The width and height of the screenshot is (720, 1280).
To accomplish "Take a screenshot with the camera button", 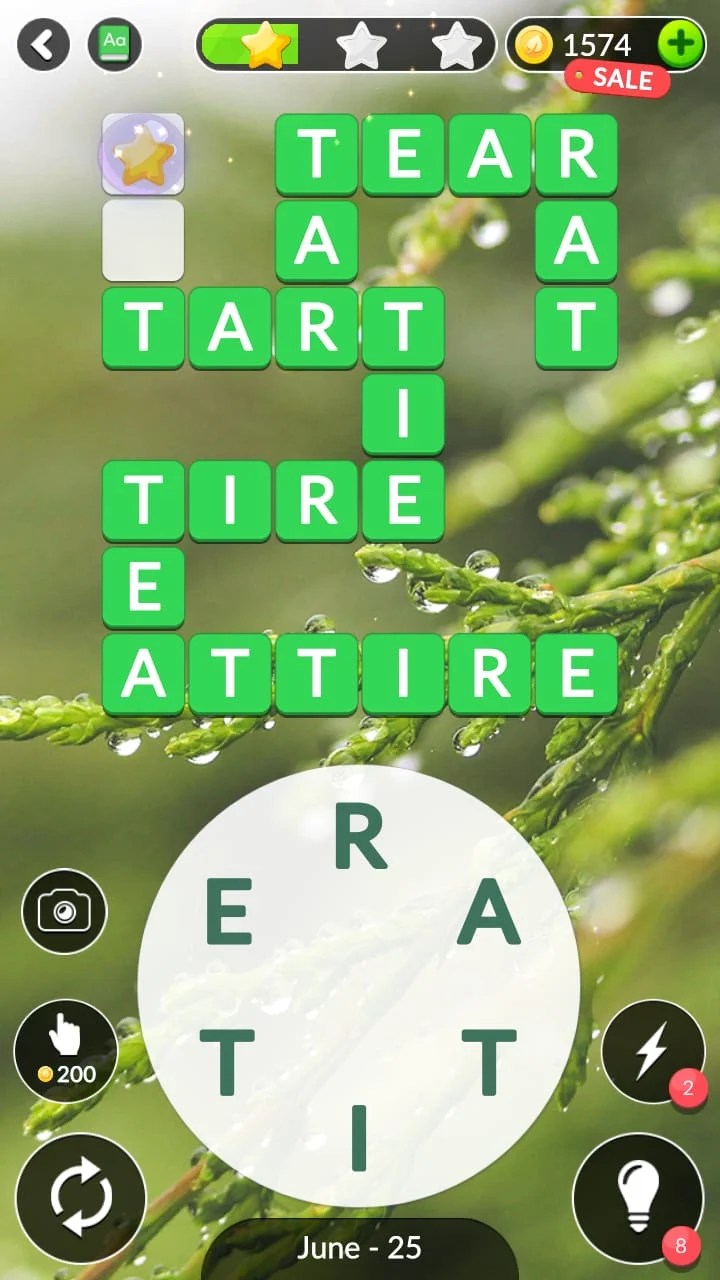I will click(64, 911).
